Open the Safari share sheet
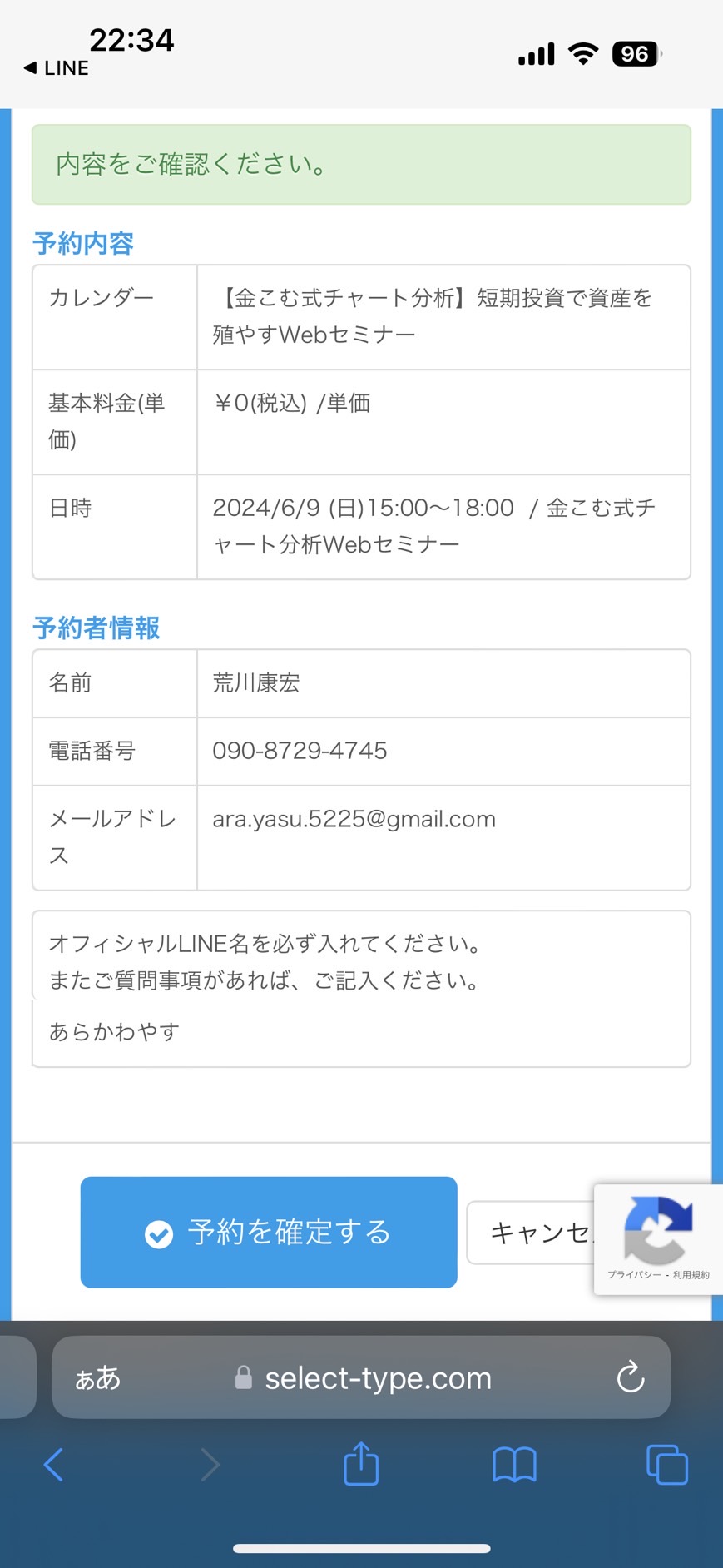Screen dimensions: 723x1568 pyautogui.click(x=361, y=1463)
